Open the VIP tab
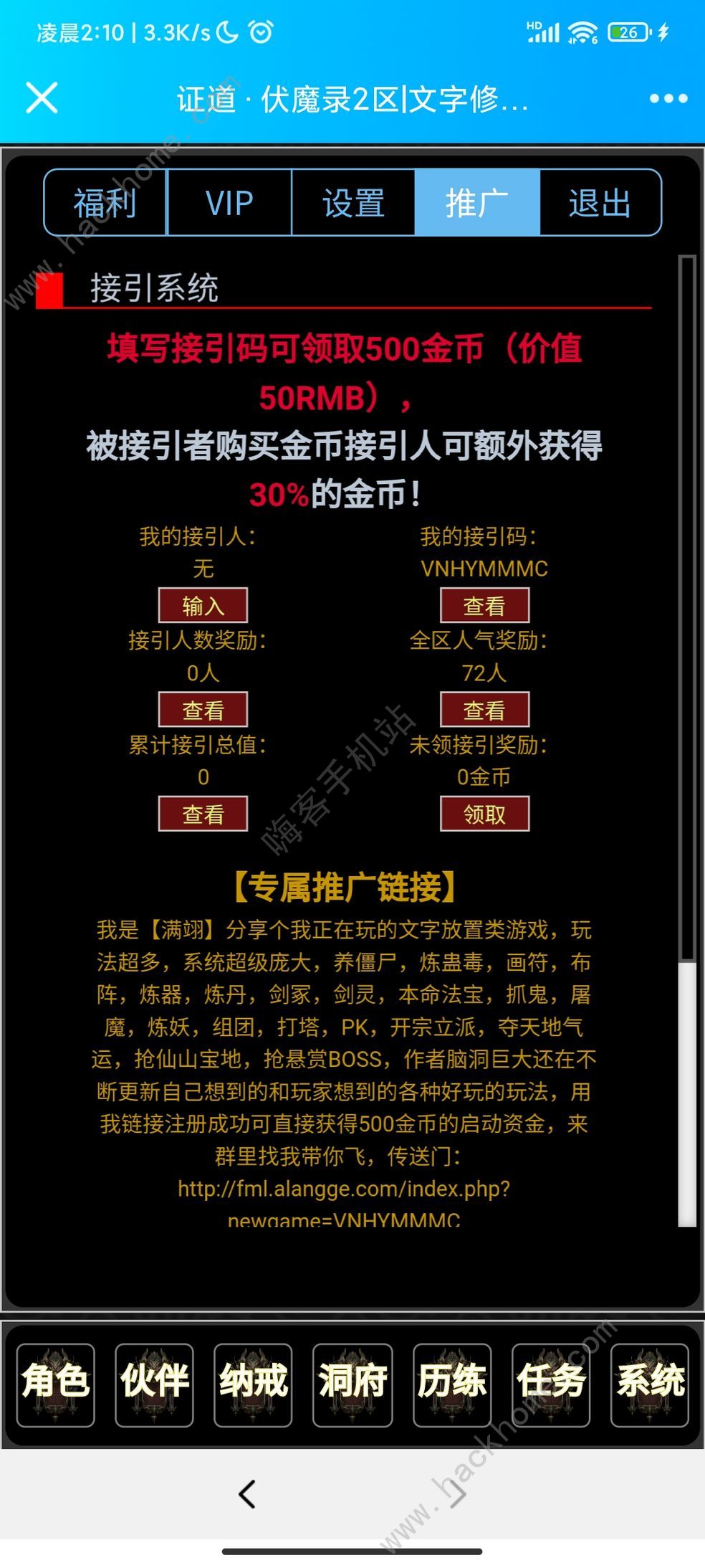Screen dimensions: 705x1568 [x=229, y=203]
